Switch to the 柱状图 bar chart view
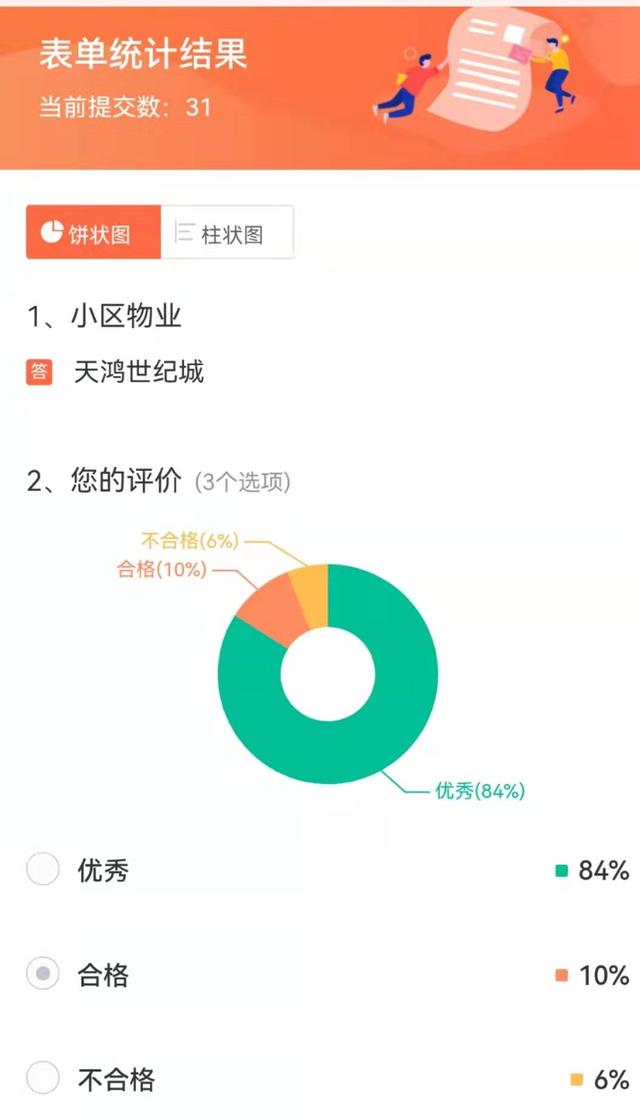 (x=227, y=232)
